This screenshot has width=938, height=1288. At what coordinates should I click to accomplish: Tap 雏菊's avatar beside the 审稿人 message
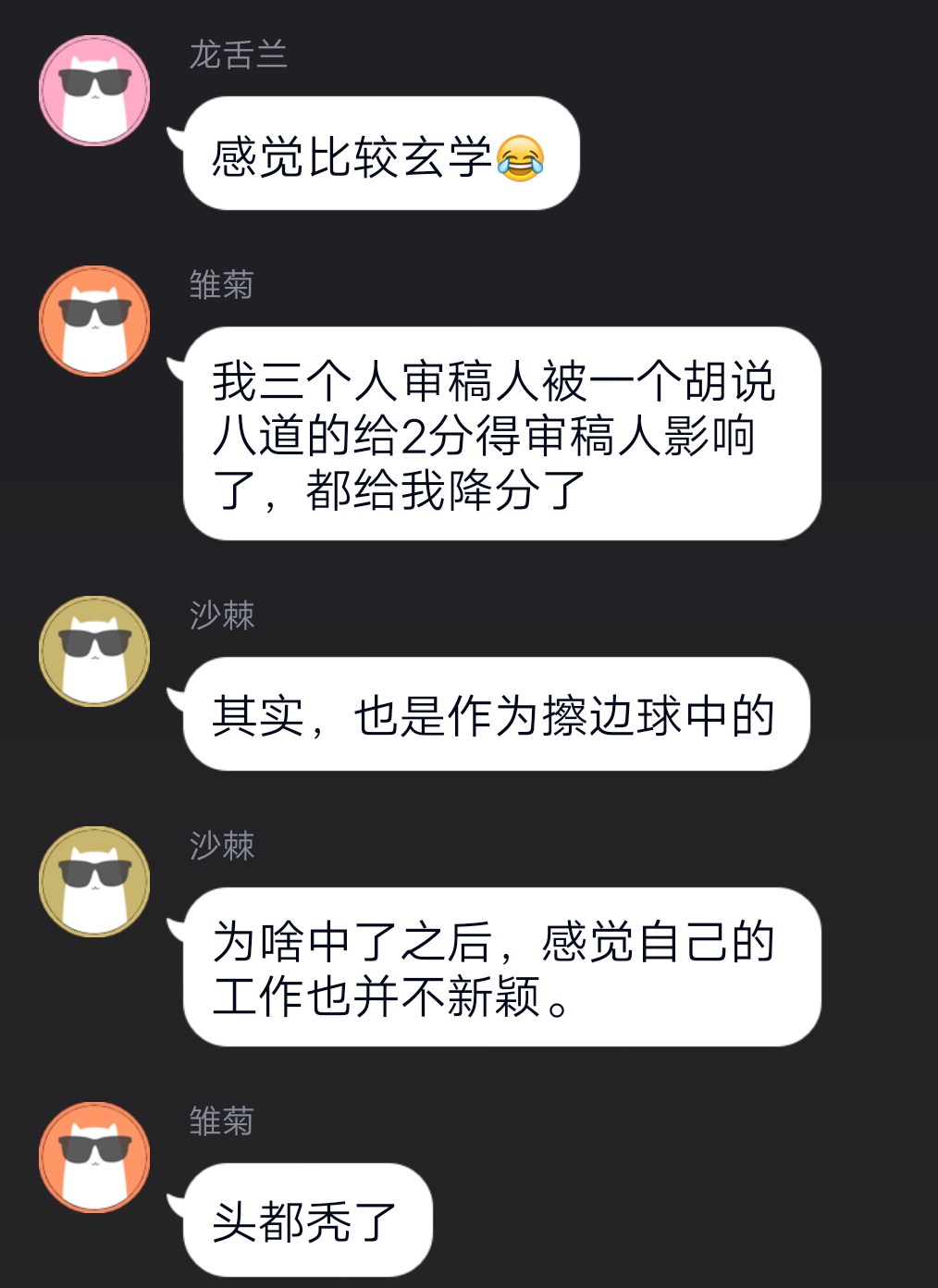[94, 321]
